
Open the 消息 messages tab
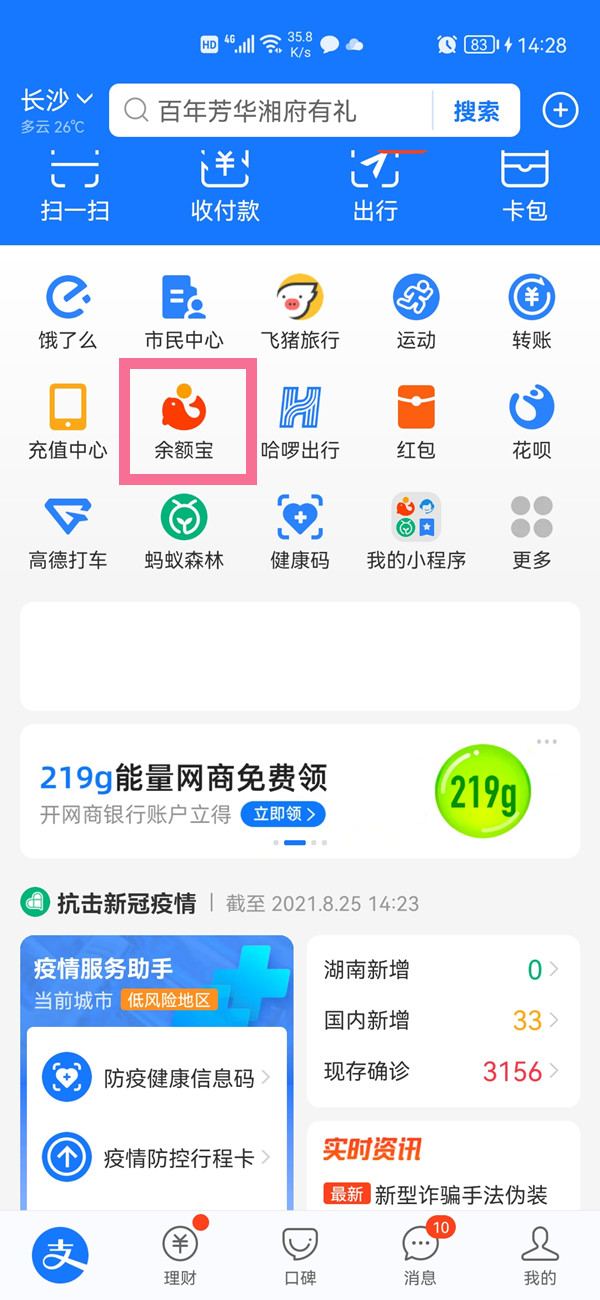[x=420, y=1255]
